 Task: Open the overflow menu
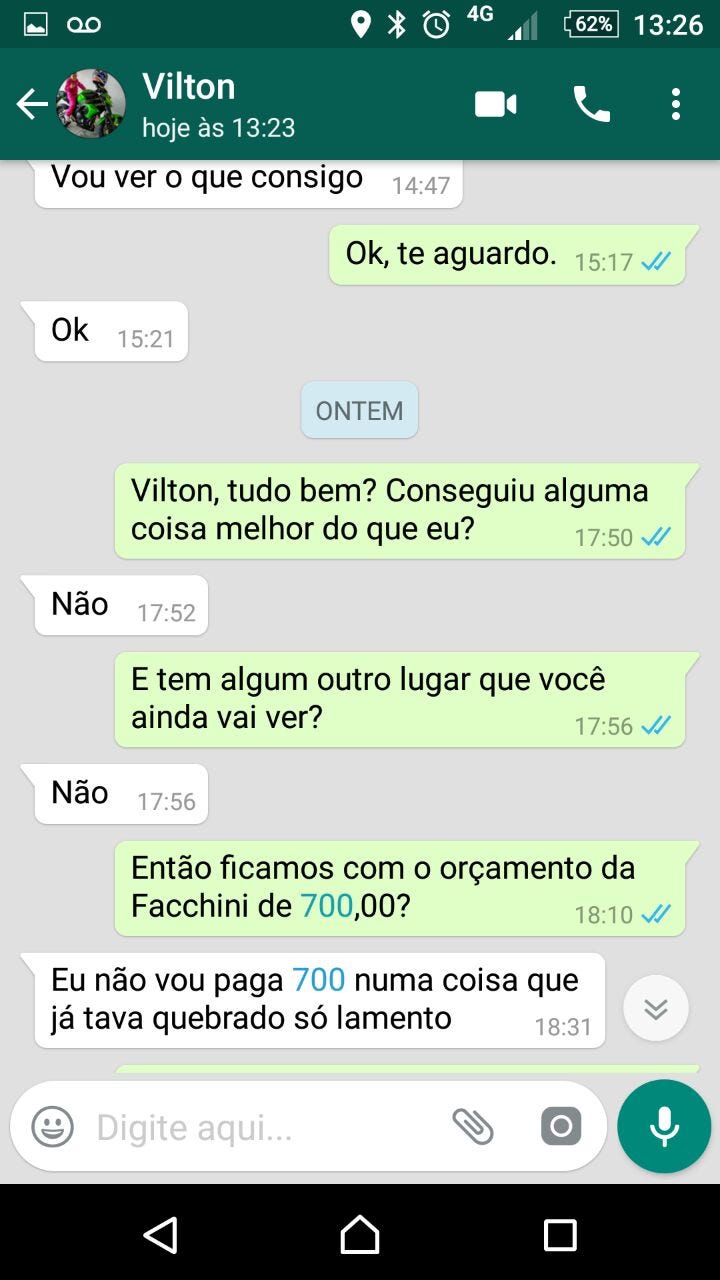tap(676, 104)
